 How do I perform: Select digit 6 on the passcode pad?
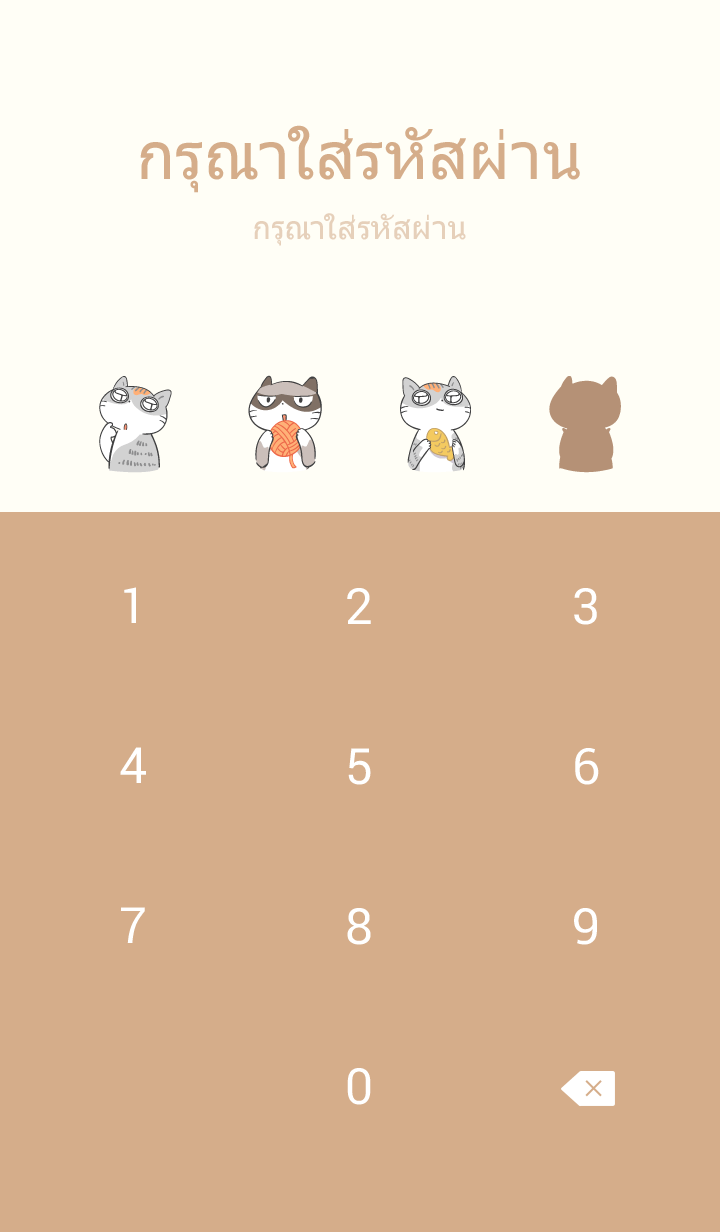coord(586,767)
